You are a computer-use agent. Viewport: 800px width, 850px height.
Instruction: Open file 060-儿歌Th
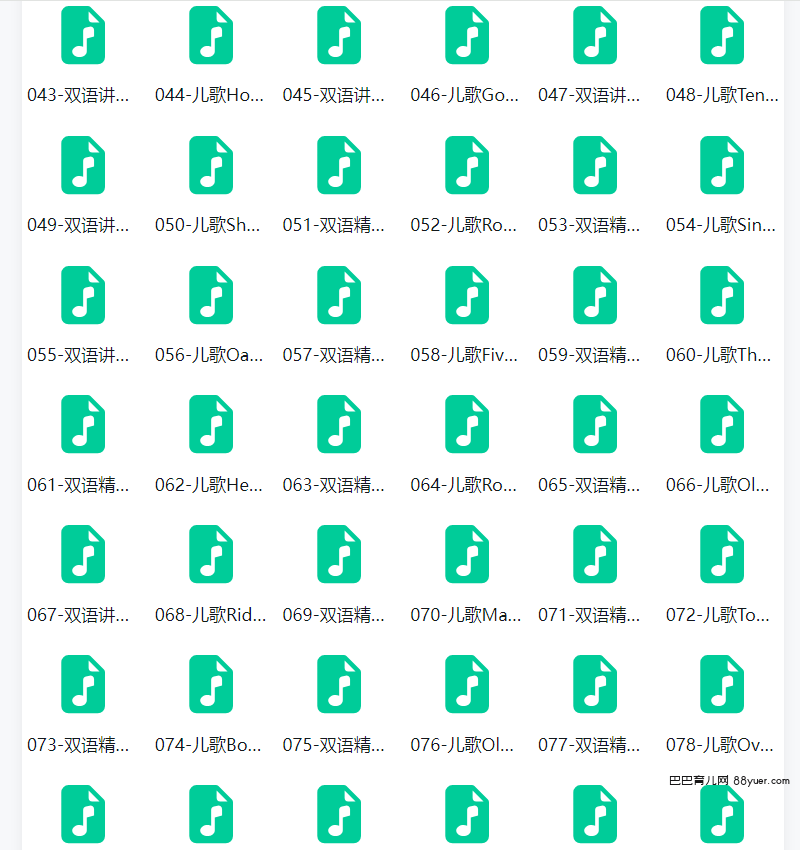click(722, 296)
